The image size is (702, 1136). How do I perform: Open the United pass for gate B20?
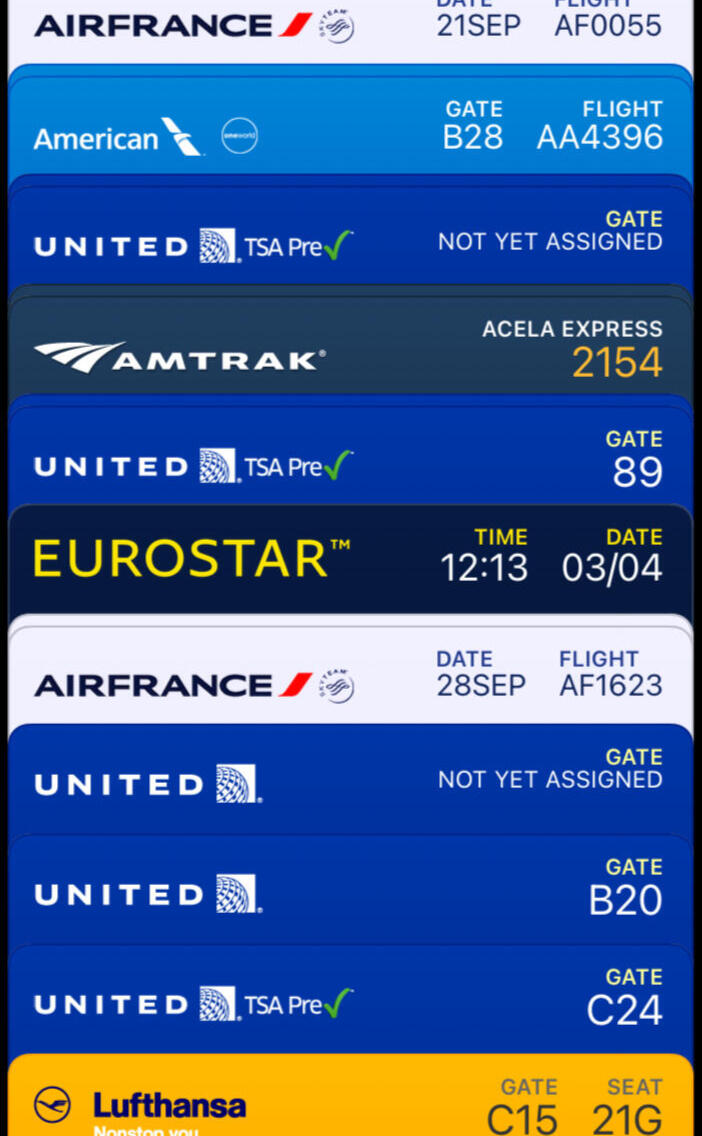point(350,892)
